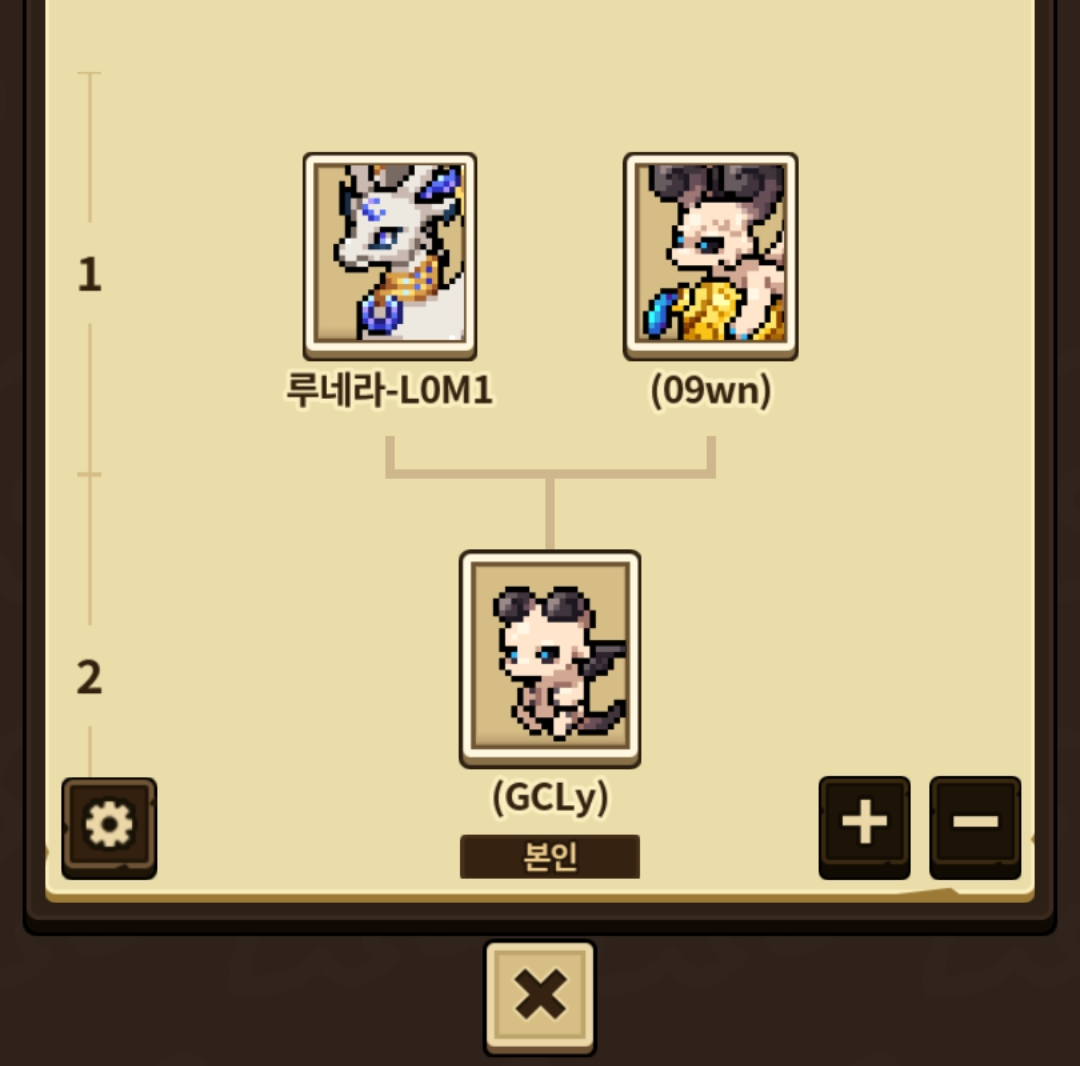Zoom out with the minus button
The height and width of the screenshot is (1066, 1080).
(975, 827)
